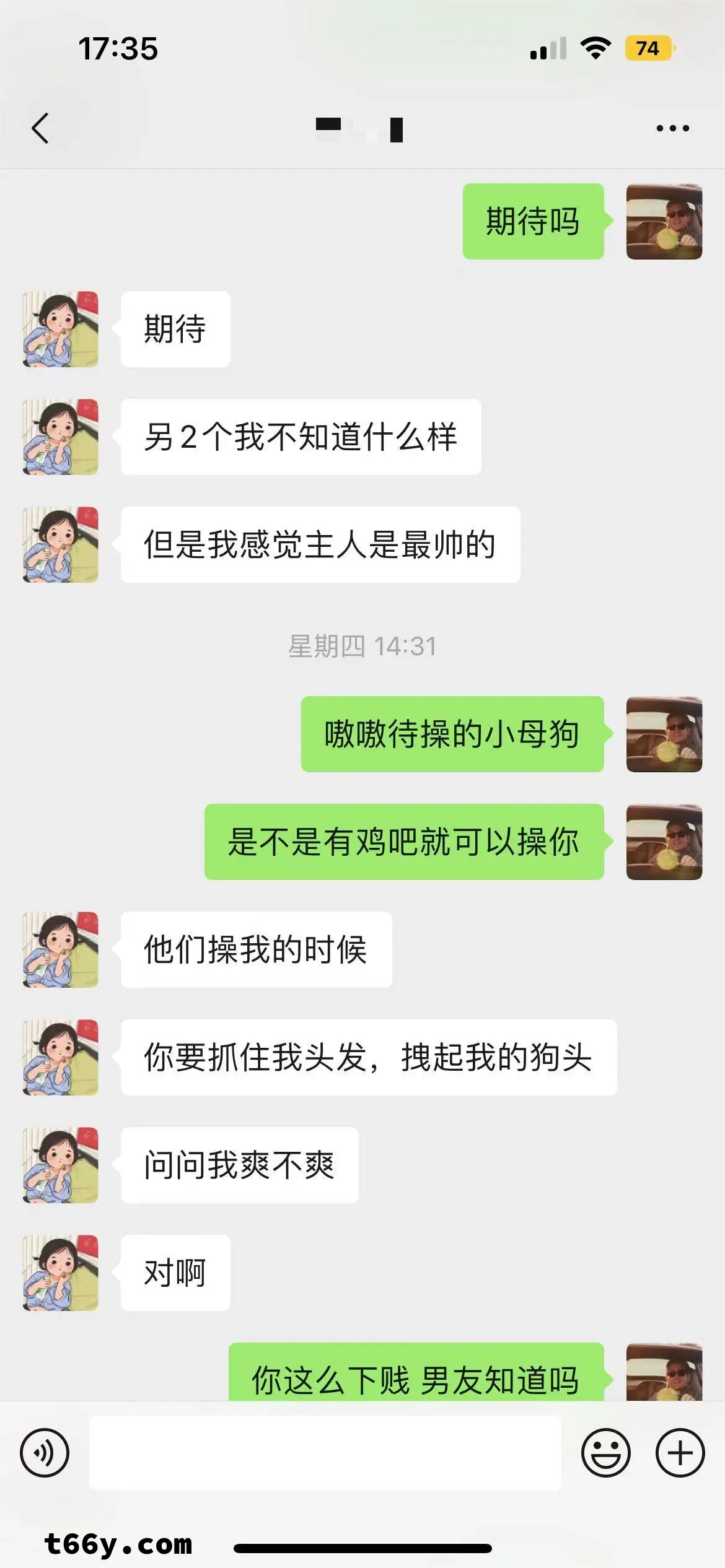
Task: Open the cartoon girl avatar's profile
Action: tap(61, 329)
